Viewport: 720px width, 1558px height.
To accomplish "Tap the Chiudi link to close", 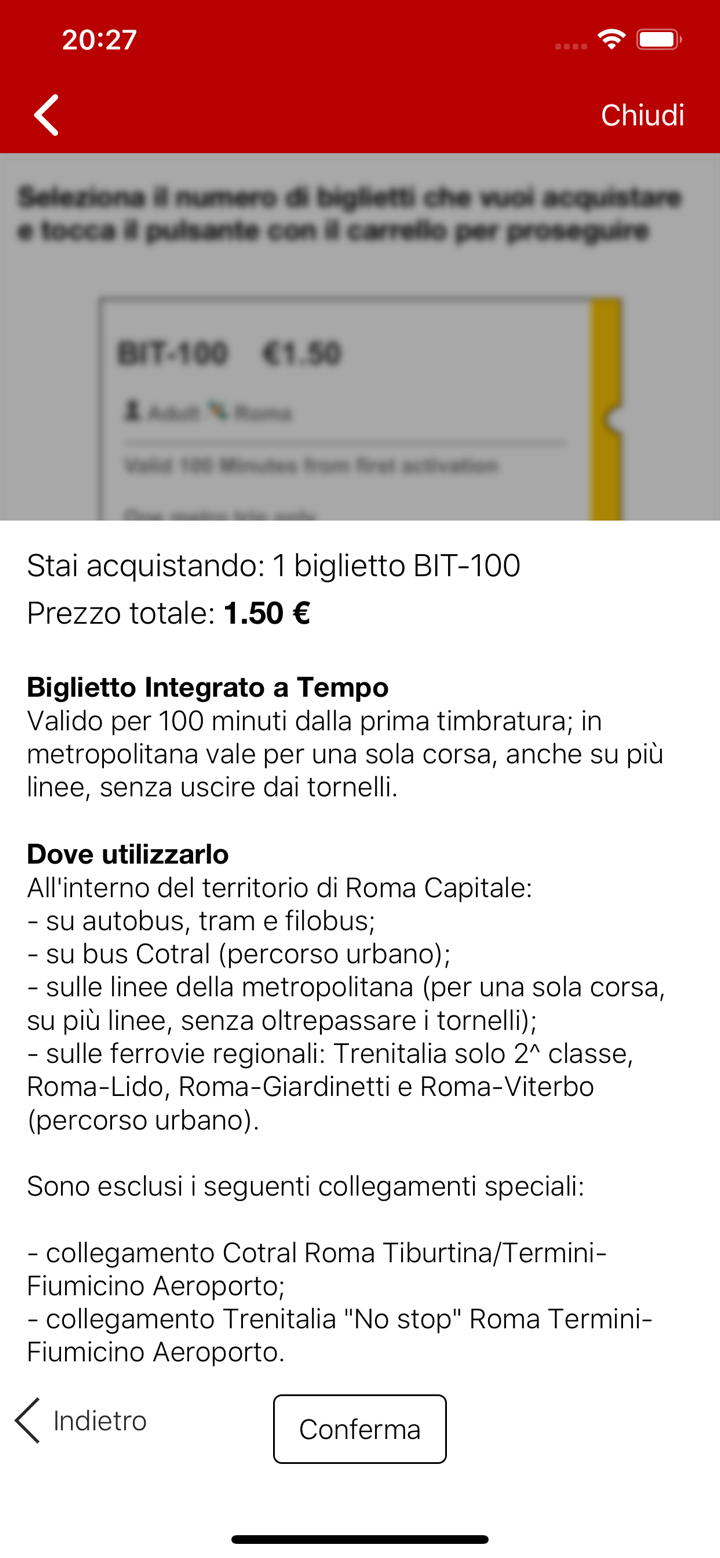I will click(642, 114).
